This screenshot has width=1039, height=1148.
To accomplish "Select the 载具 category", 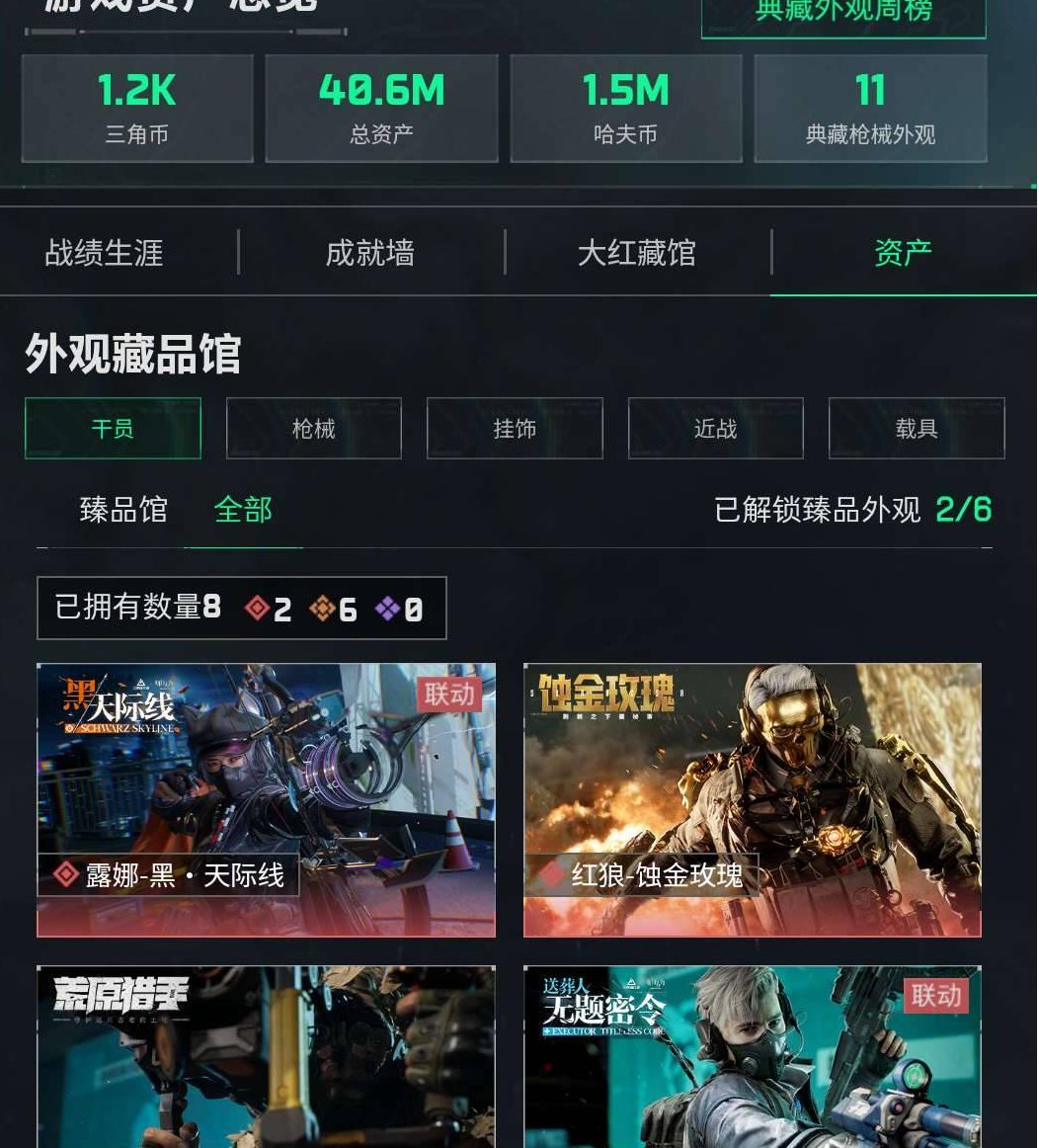I will (x=917, y=428).
